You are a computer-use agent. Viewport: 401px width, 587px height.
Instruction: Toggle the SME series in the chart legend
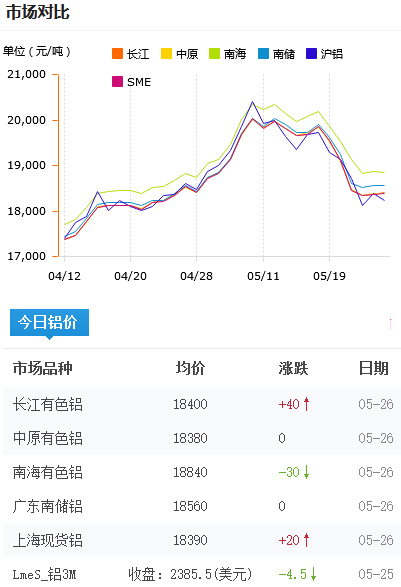click(x=131, y=82)
